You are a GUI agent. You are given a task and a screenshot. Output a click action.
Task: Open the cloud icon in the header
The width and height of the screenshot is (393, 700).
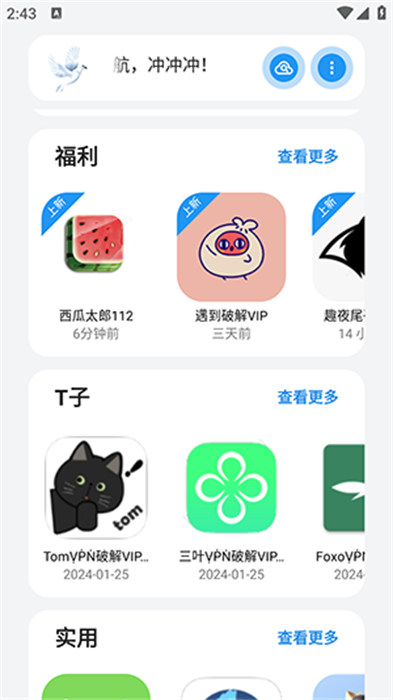point(284,68)
